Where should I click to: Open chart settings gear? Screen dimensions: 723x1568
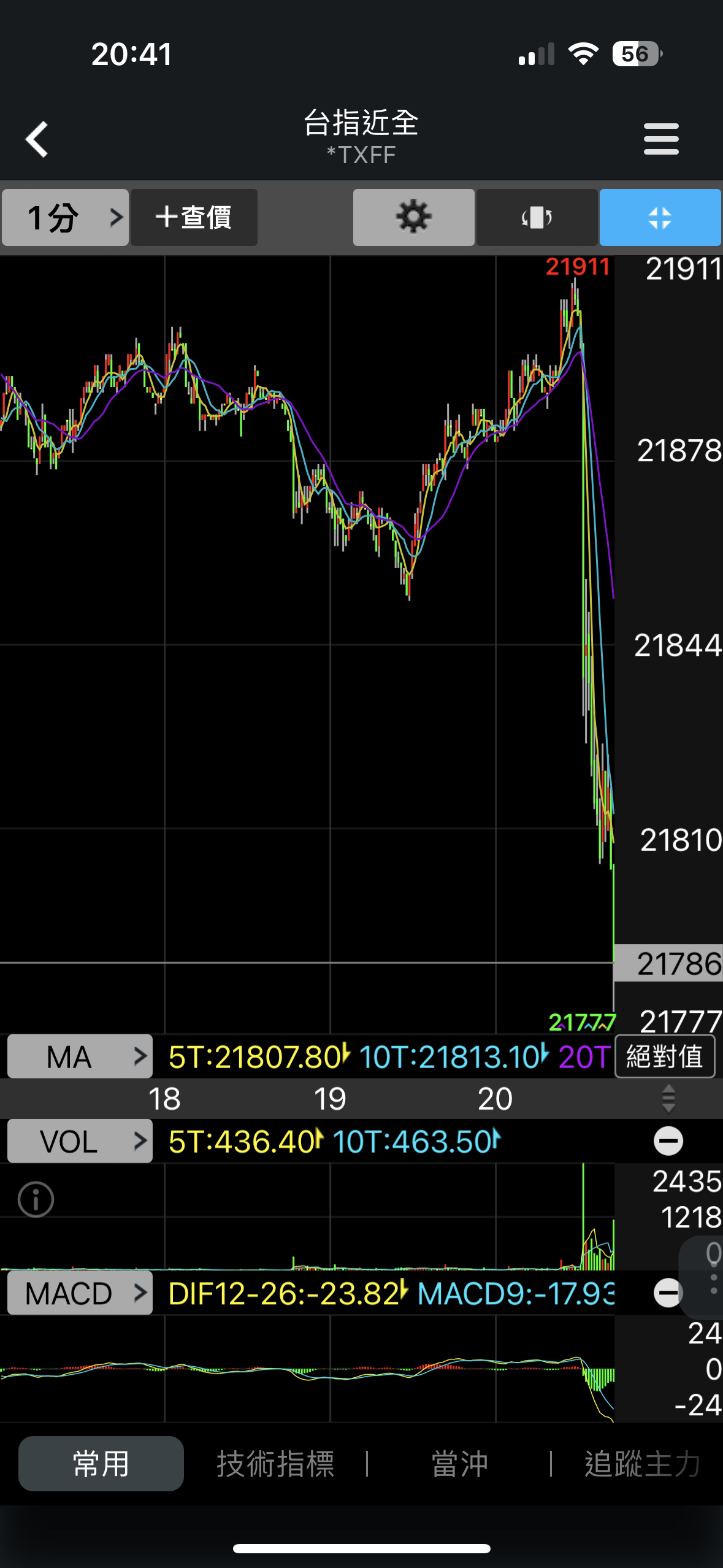pyautogui.click(x=413, y=217)
